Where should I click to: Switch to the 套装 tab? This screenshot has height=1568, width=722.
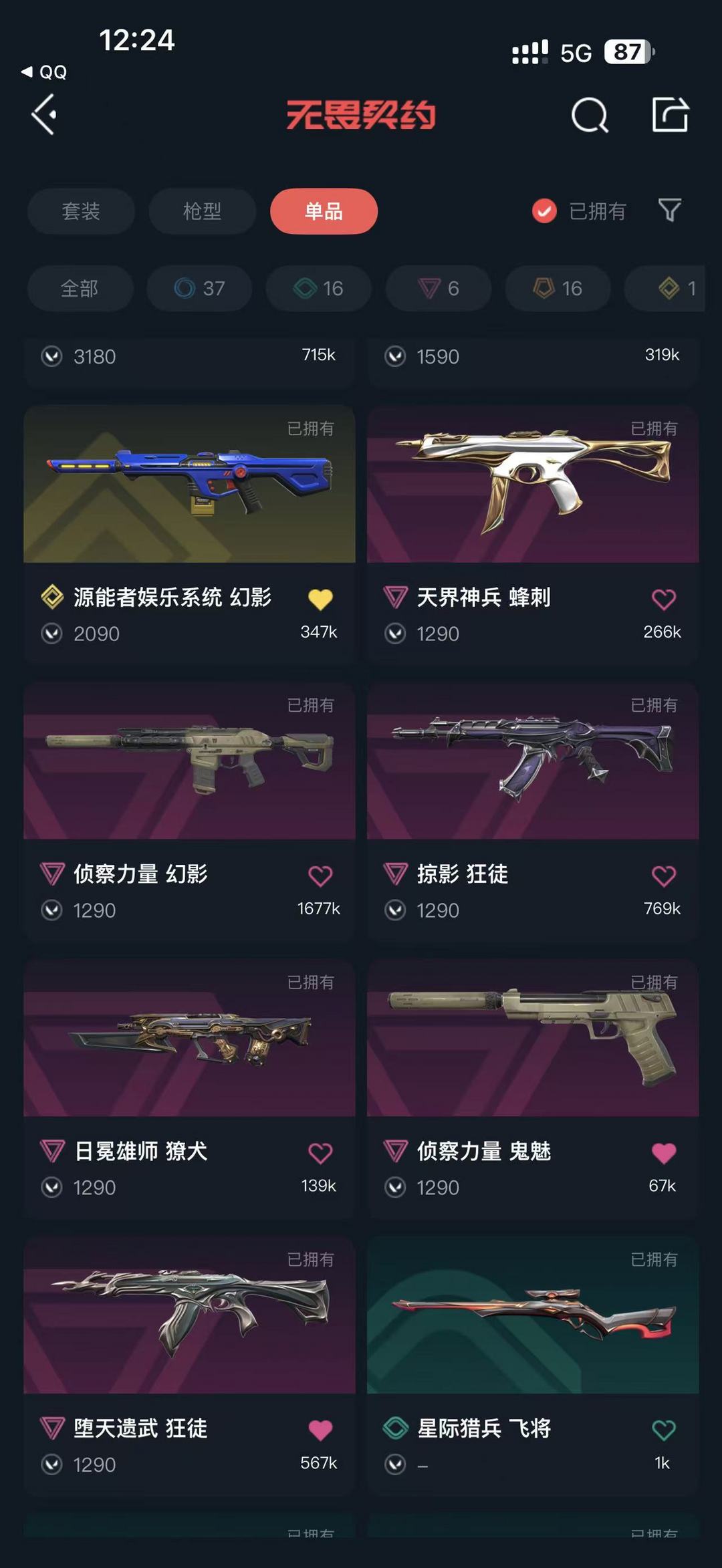click(x=81, y=211)
